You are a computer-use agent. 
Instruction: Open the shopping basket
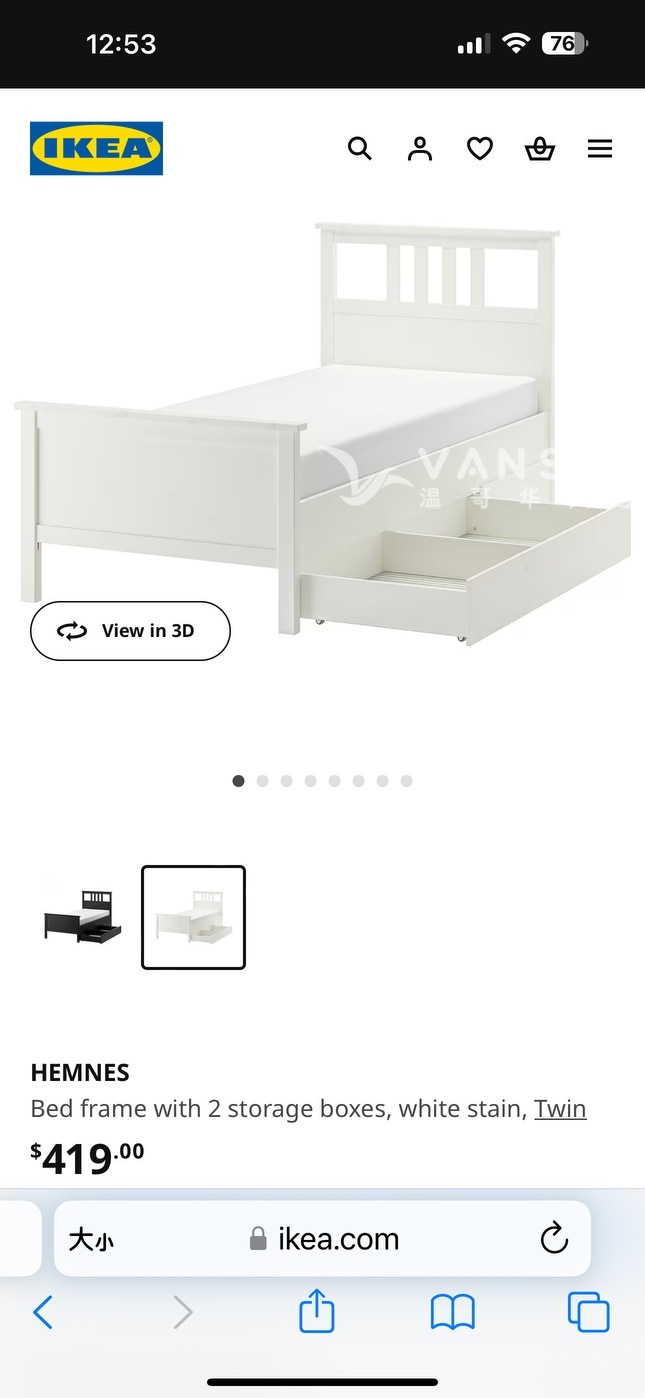tap(540, 149)
